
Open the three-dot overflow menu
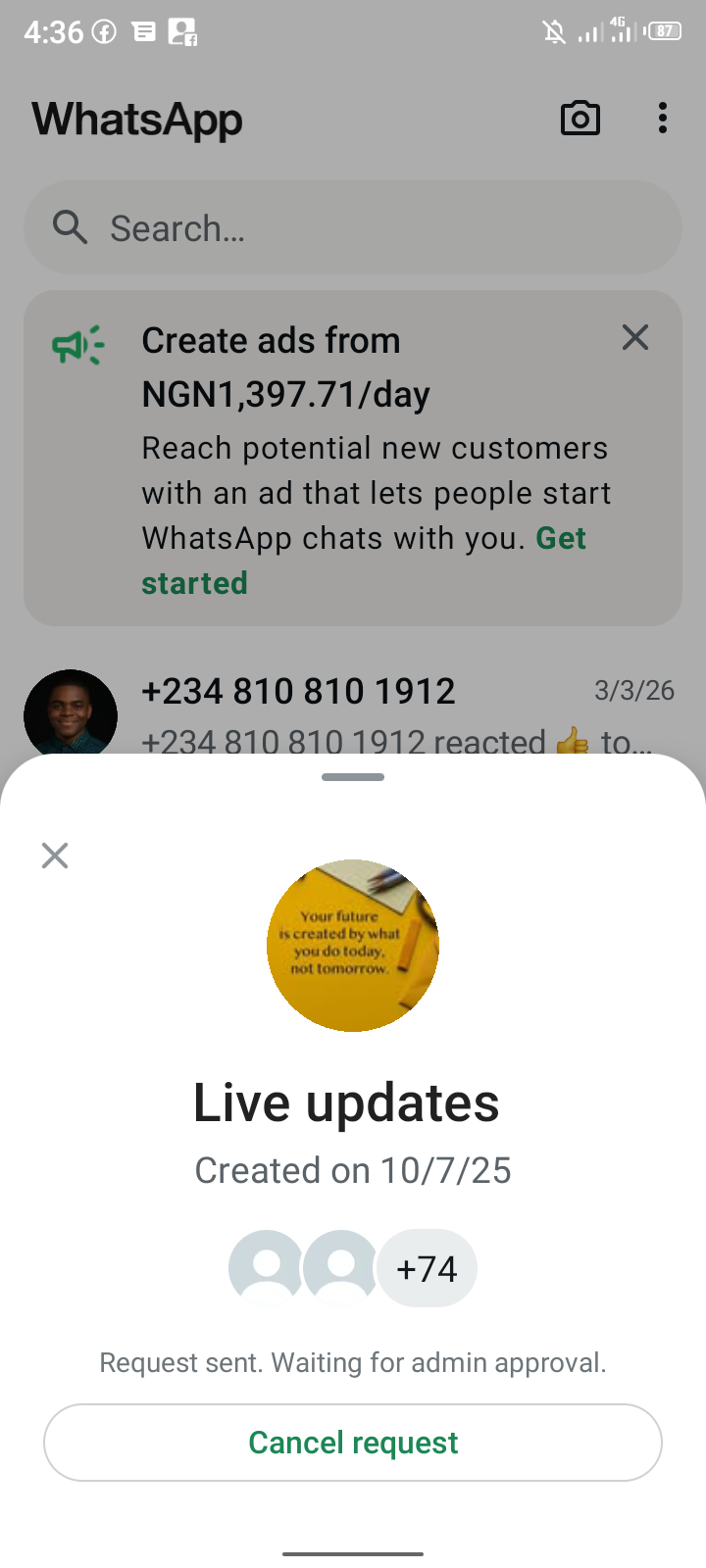663,119
